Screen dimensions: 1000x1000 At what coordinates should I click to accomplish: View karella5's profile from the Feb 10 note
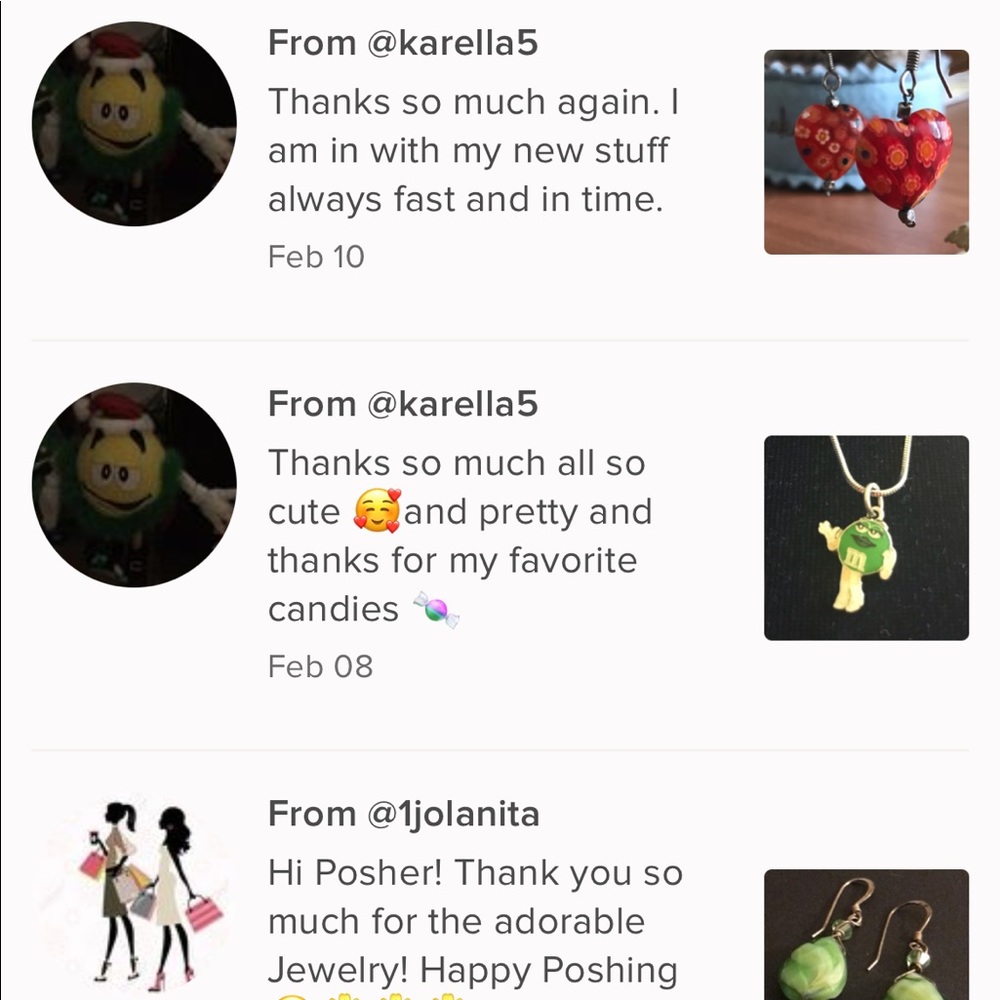click(x=134, y=124)
